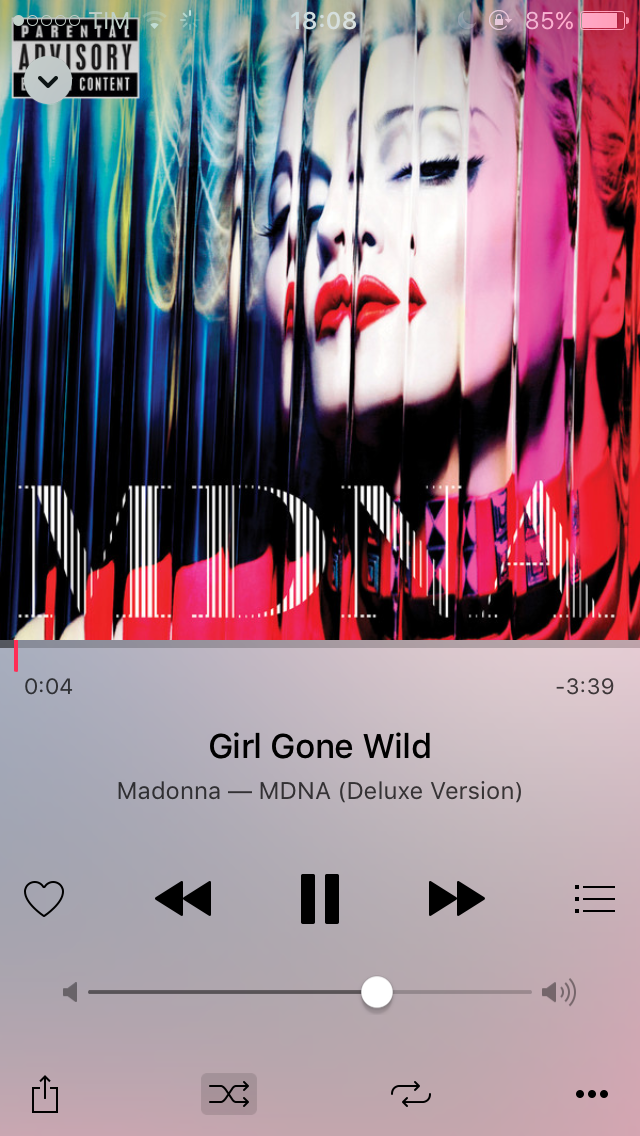Open the Up Next queue list
Screen dimensions: 640x1136
point(594,898)
